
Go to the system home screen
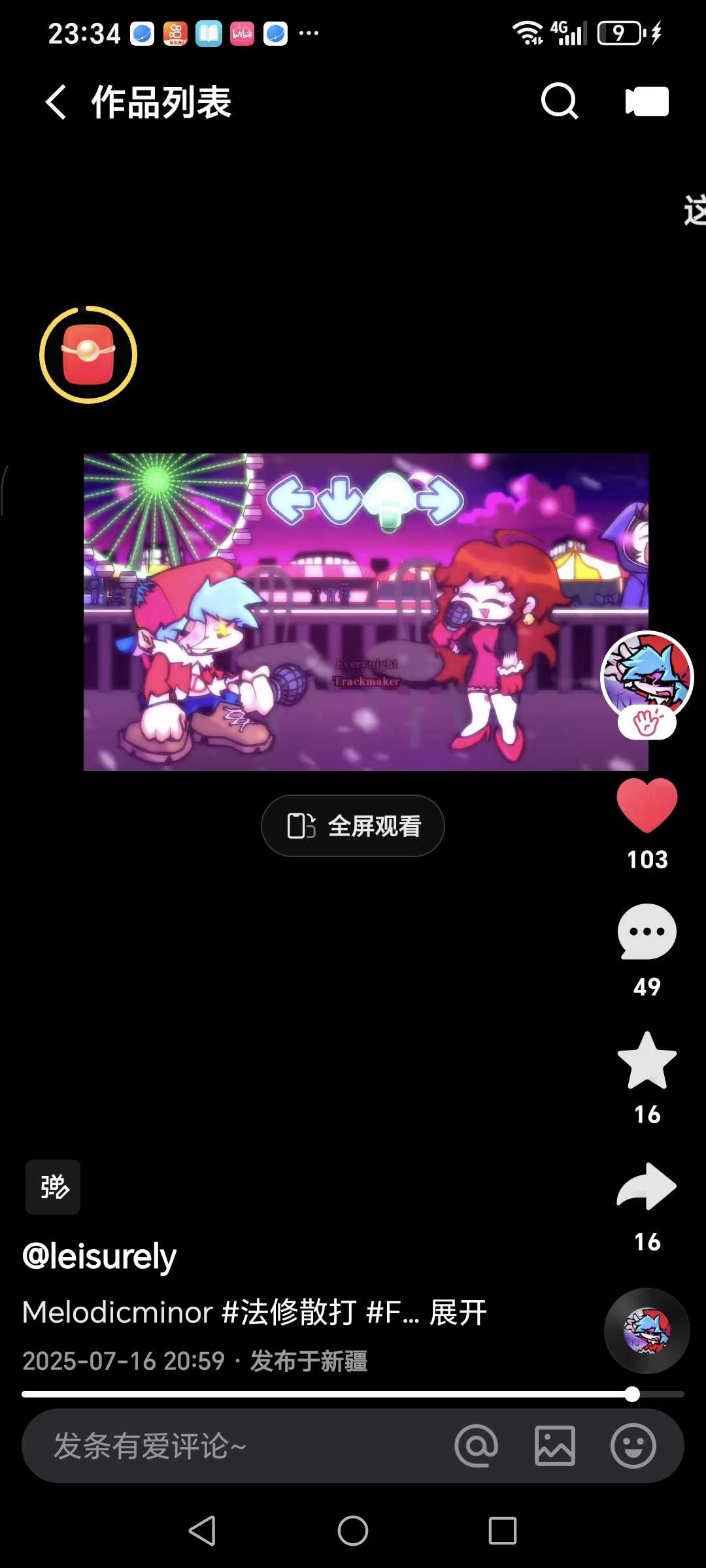pos(353,1530)
